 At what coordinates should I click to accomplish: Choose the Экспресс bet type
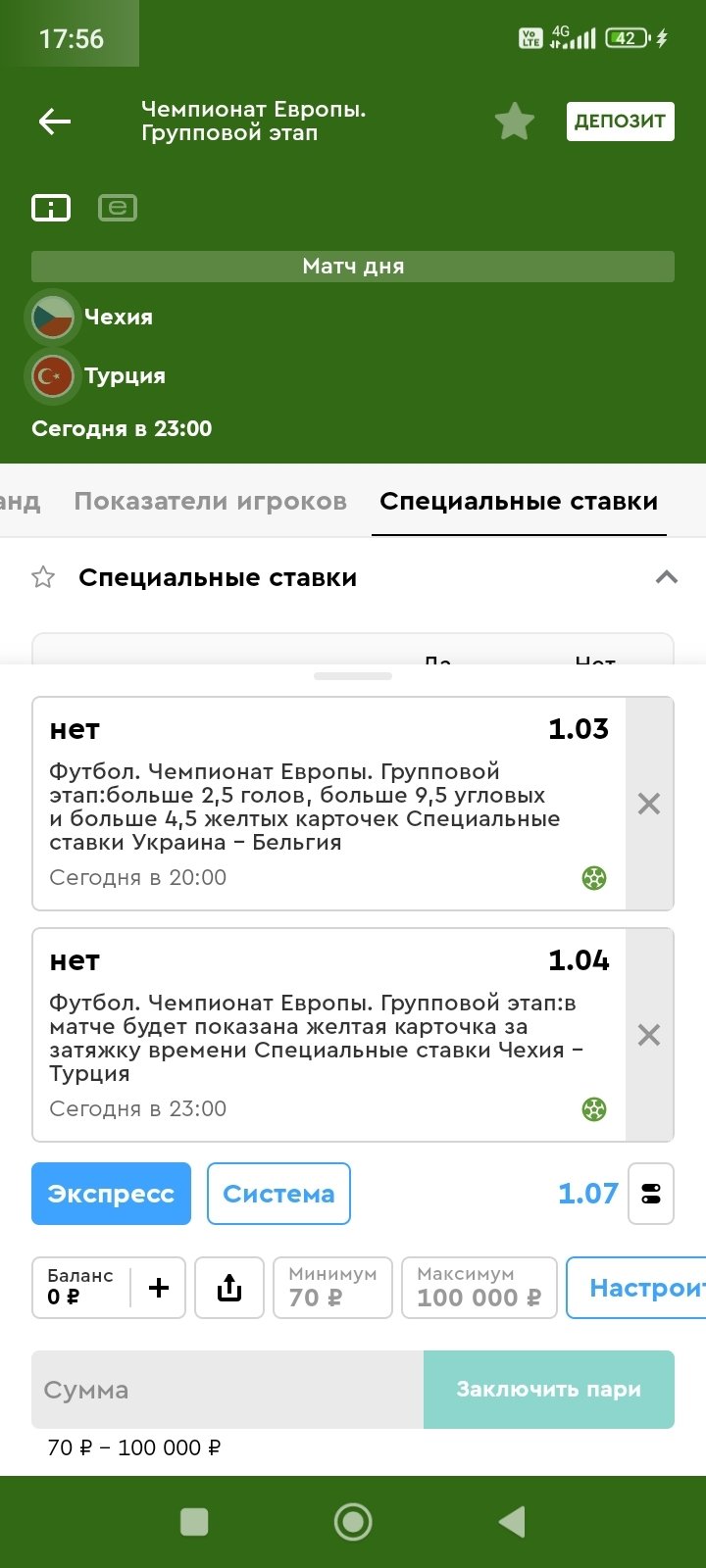tap(111, 1194)
